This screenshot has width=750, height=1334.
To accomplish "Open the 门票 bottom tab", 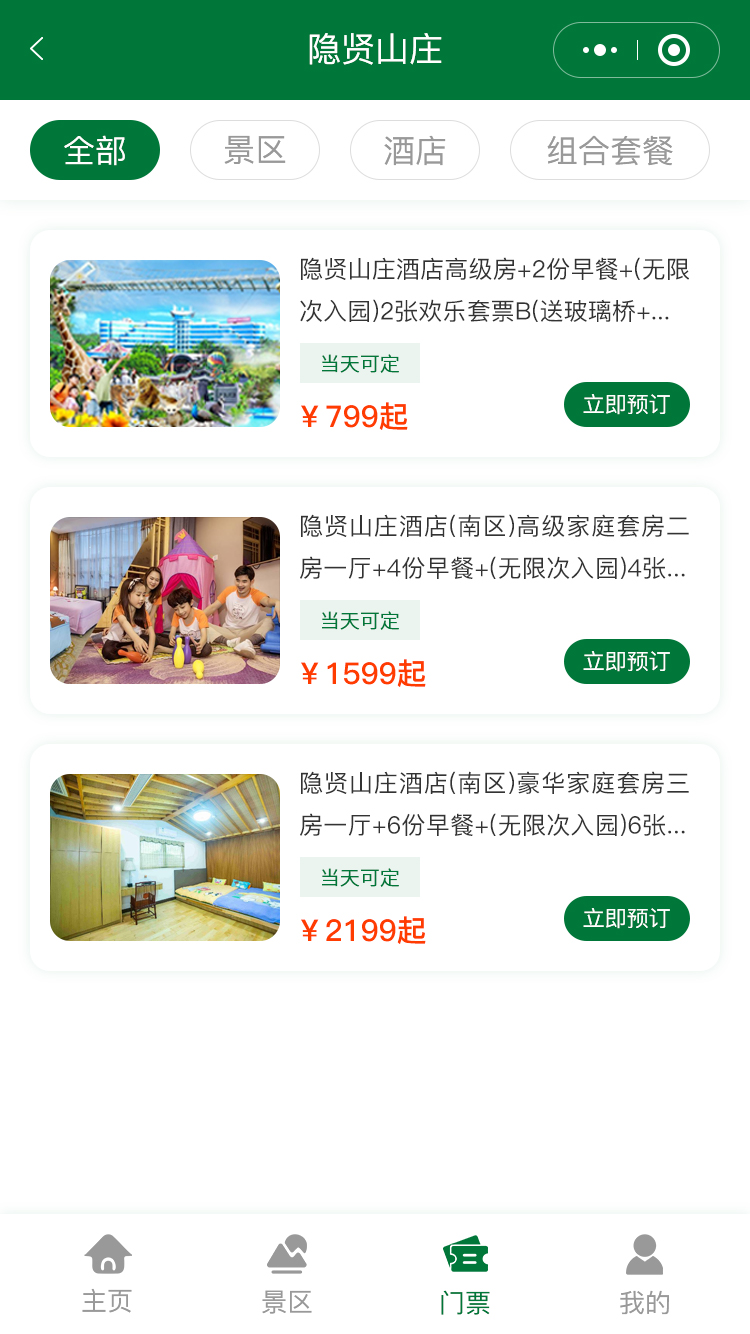I will [x=465, y=1273].
